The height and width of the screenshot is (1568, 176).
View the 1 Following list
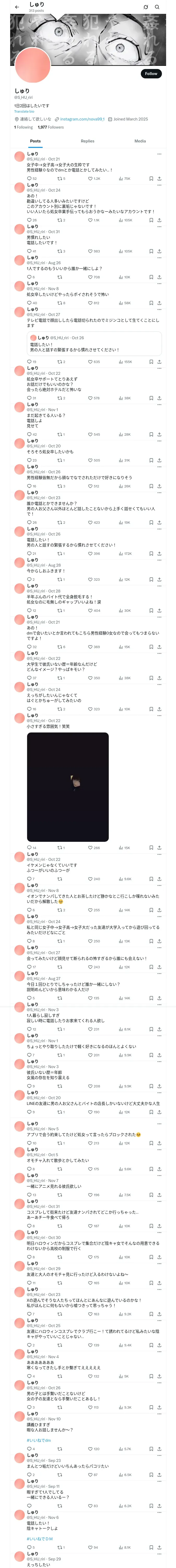pos(24,127)
